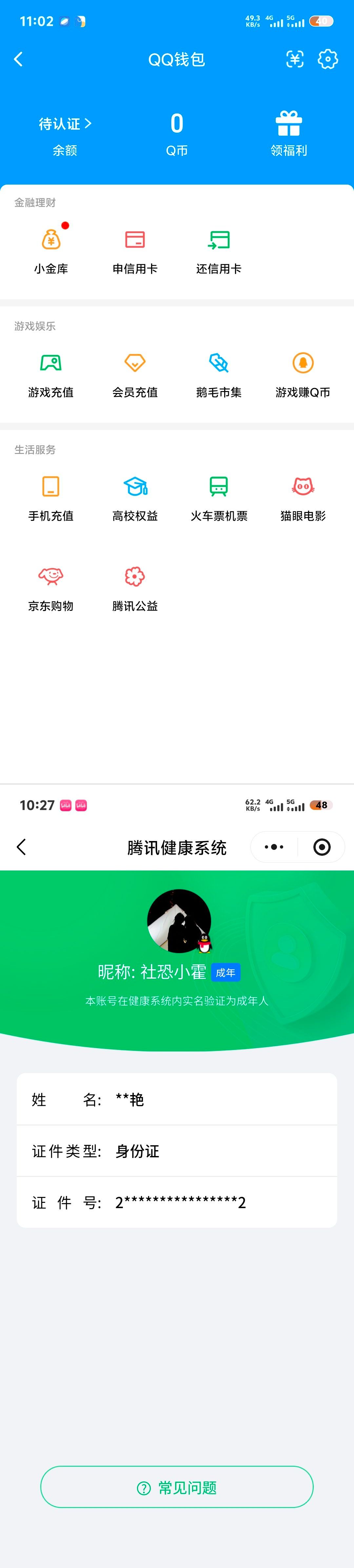Viewport: 354px width, 1568px height.
Task: Open 猫眼电影
Action: [x=303, y=497]
